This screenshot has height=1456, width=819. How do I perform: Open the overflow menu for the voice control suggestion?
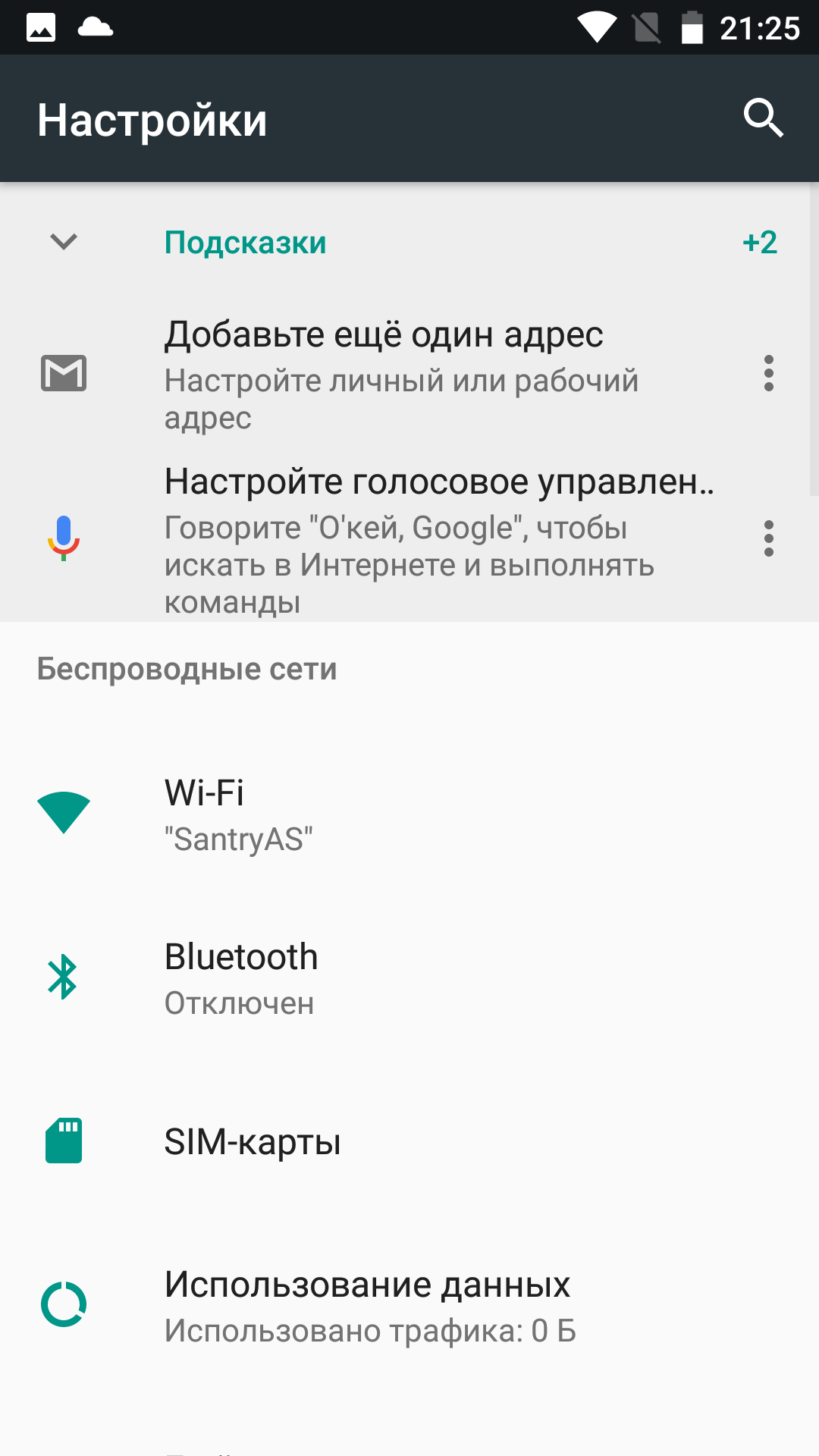click(768, 538)
